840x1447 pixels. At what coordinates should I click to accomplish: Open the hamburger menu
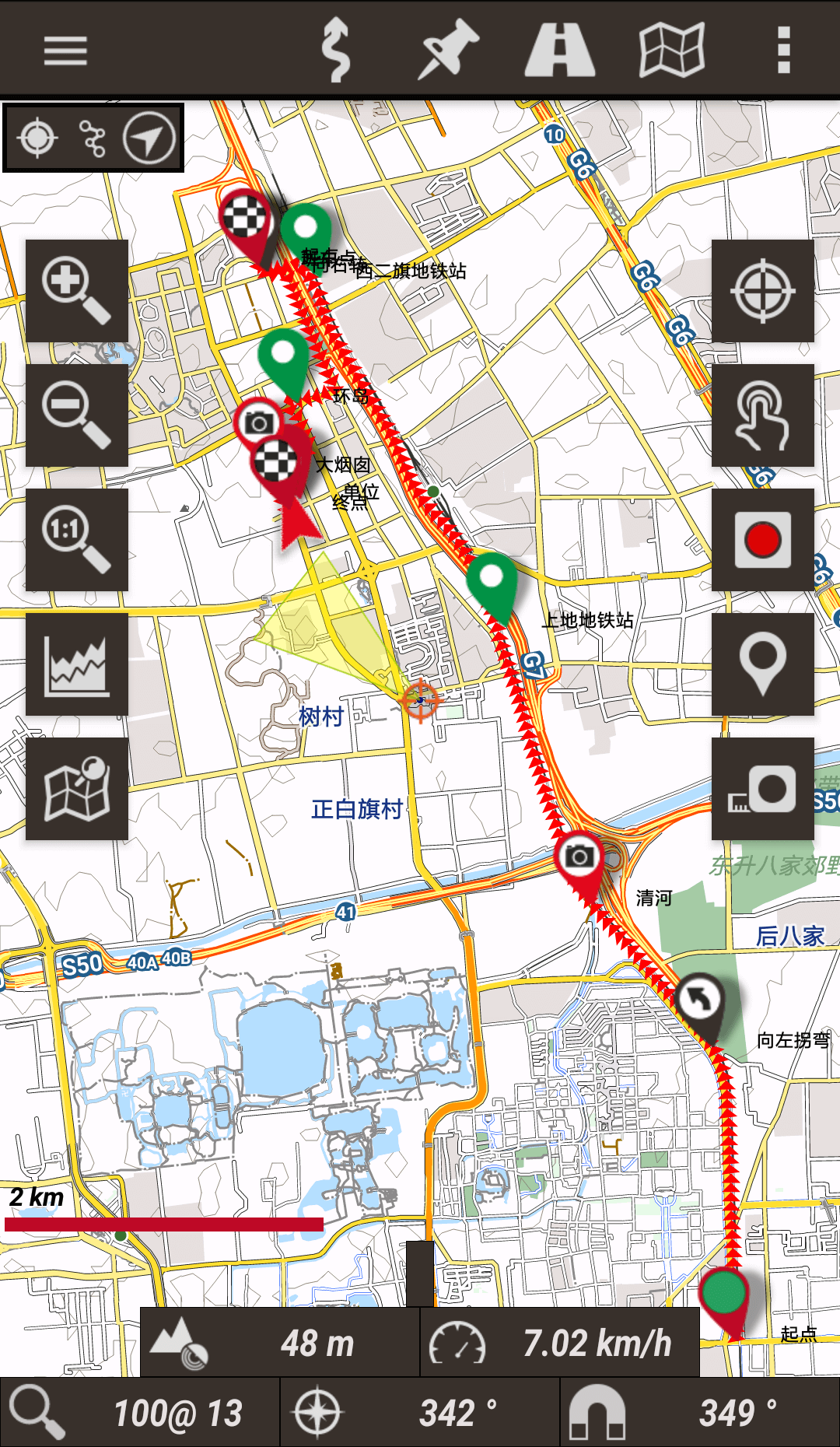[65, 51]
